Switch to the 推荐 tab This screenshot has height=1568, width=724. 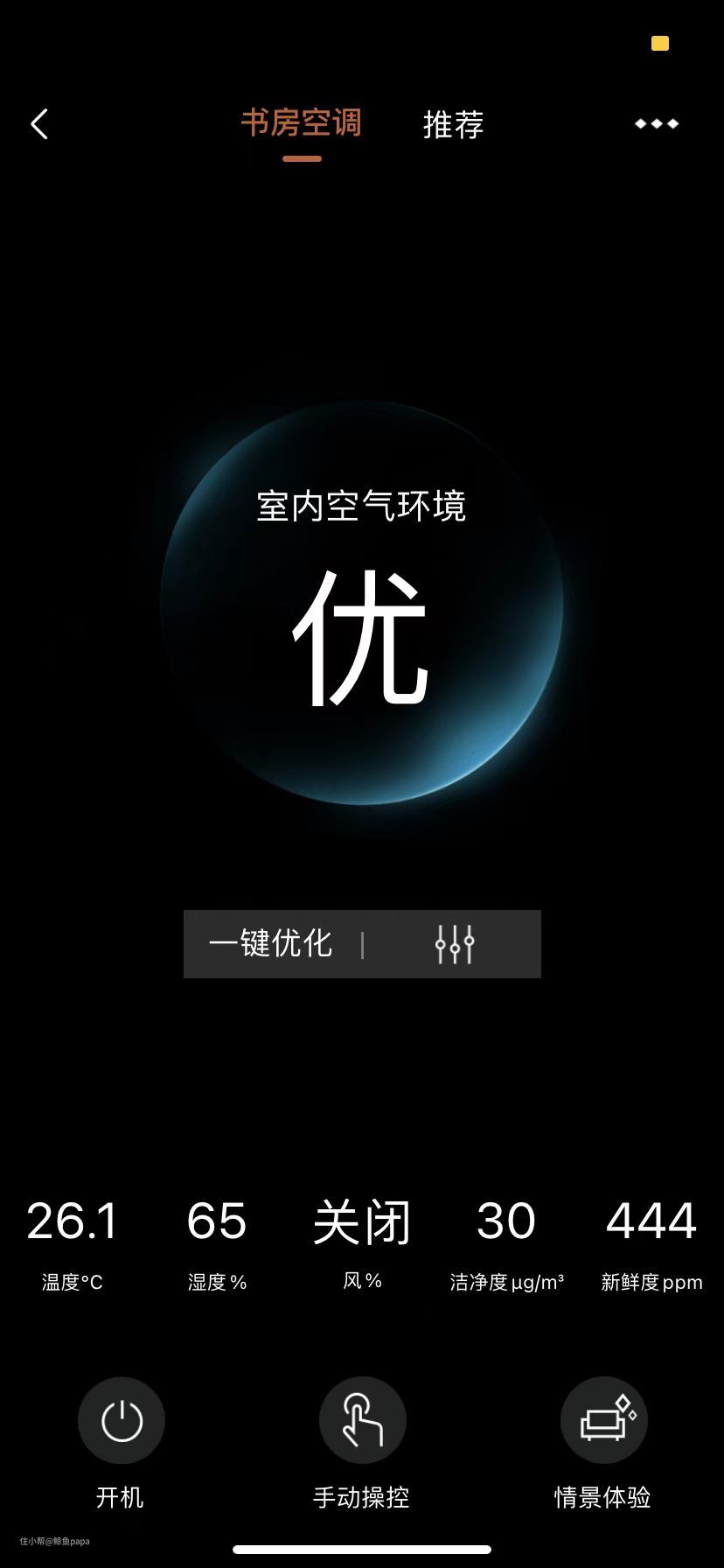pyautogui.click(x=453, y=124)
